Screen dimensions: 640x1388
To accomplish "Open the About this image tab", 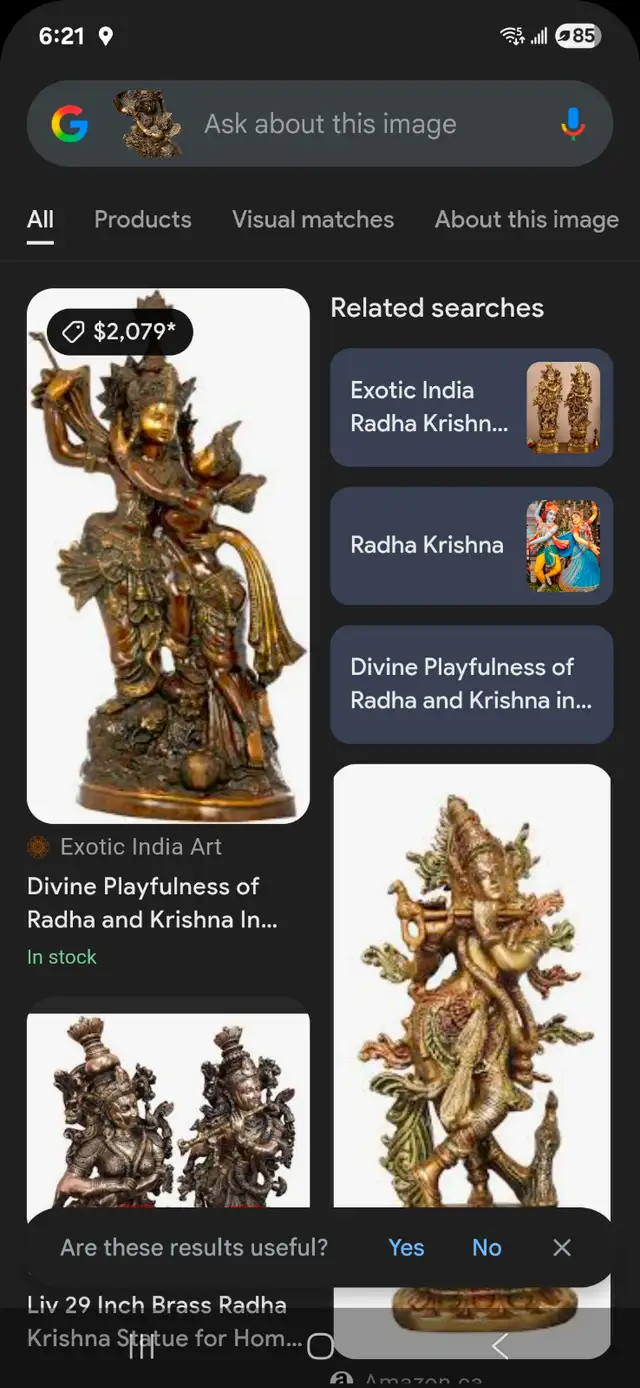I will coord(527,219).
